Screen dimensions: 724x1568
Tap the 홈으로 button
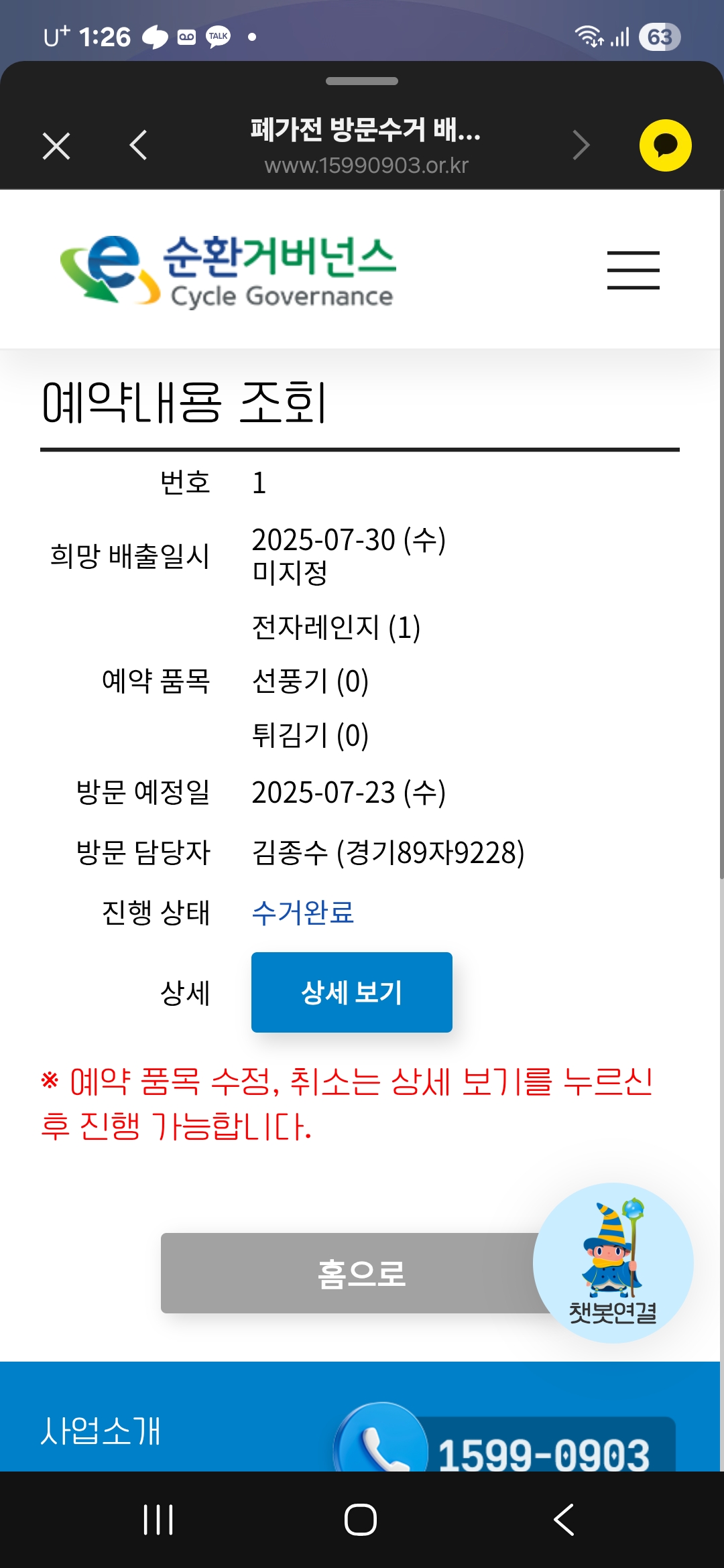349,1272
